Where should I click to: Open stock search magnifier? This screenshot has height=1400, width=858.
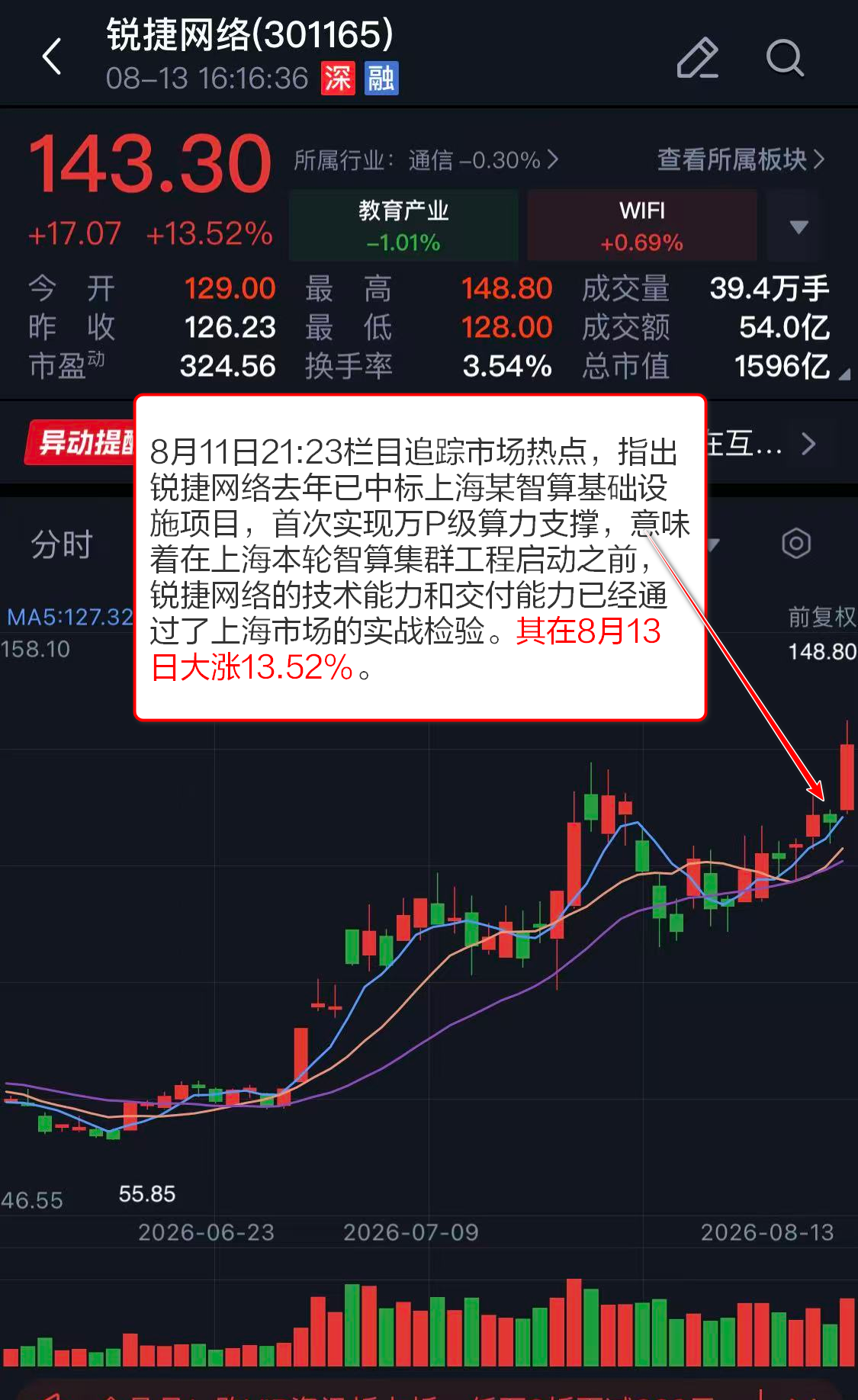785,58
